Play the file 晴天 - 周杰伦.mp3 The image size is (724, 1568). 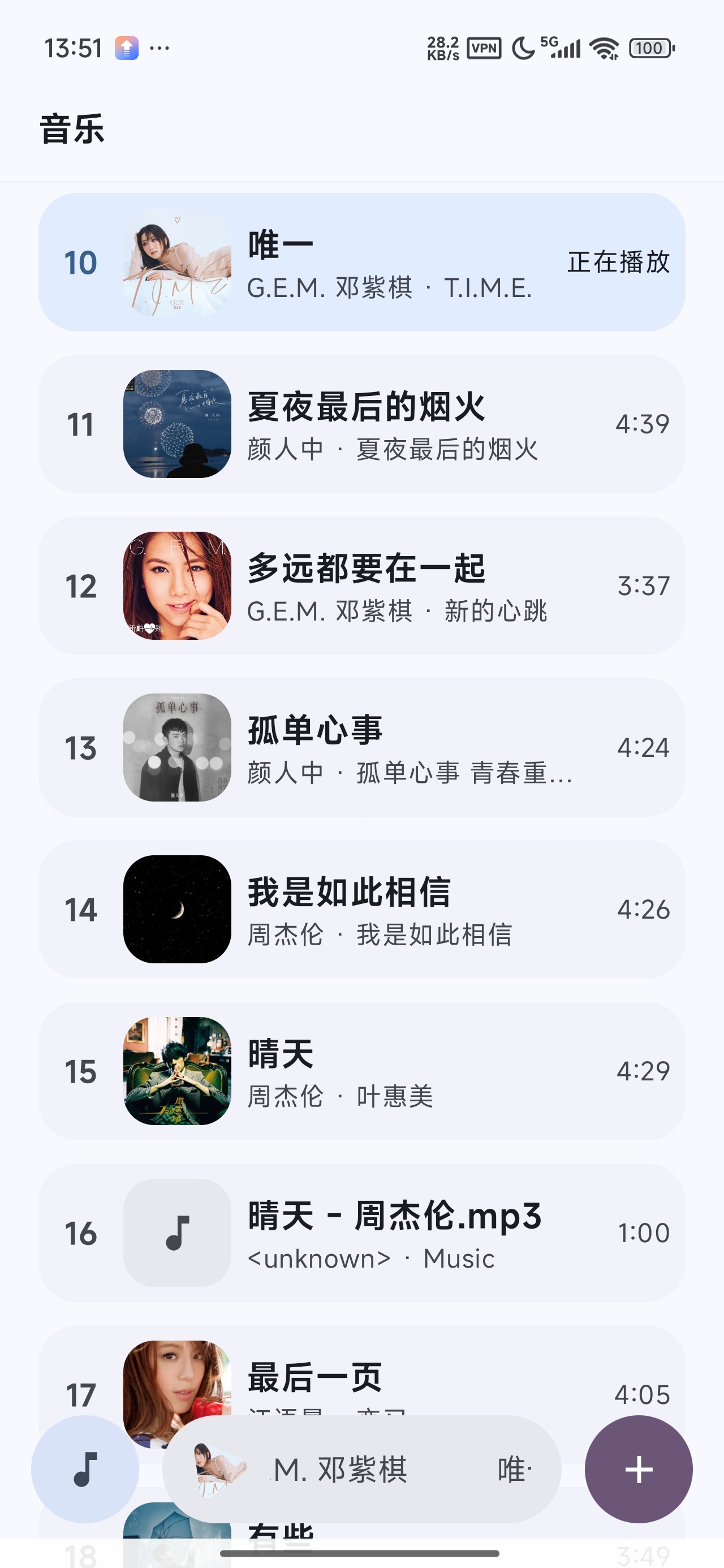pyautogui.click(x=361, y=1234)
